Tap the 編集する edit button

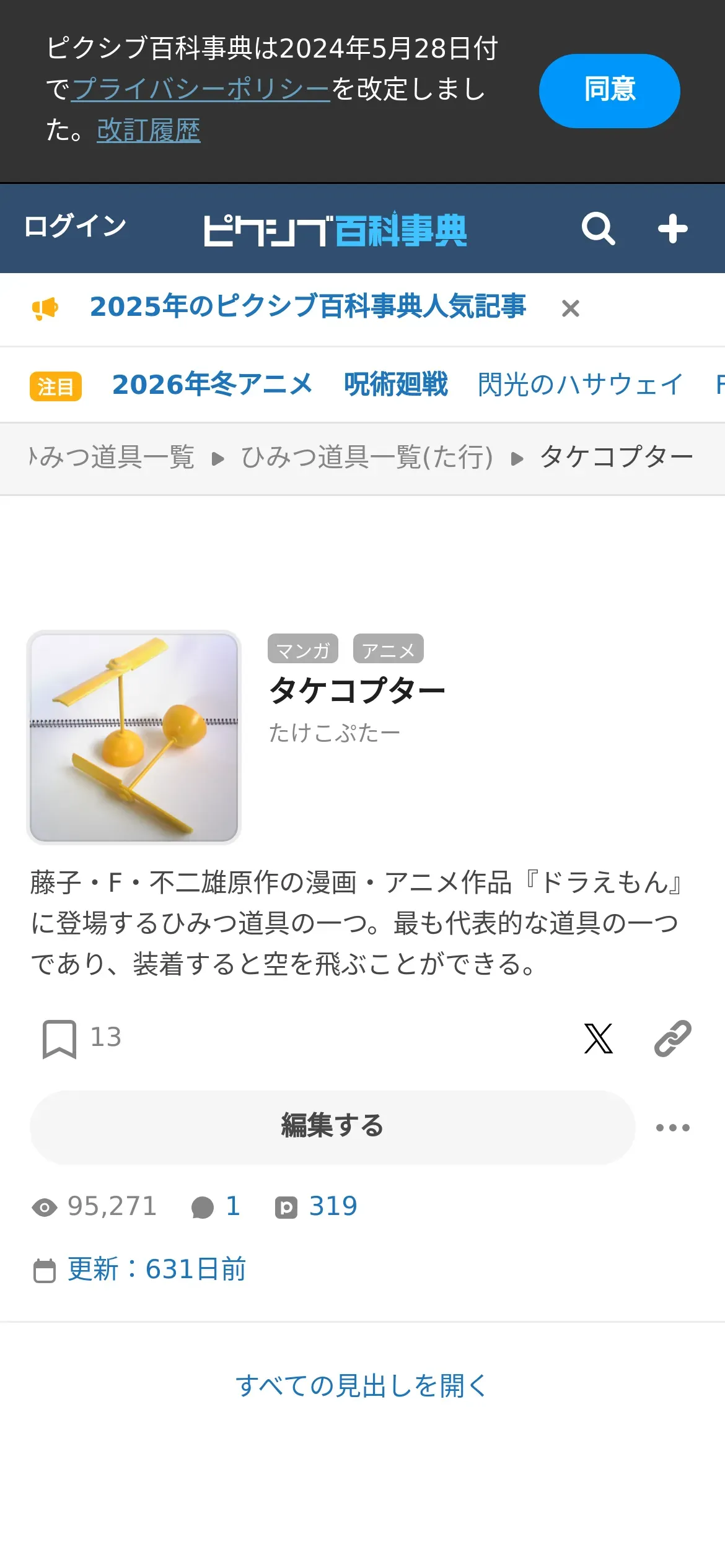point(333,1126)
